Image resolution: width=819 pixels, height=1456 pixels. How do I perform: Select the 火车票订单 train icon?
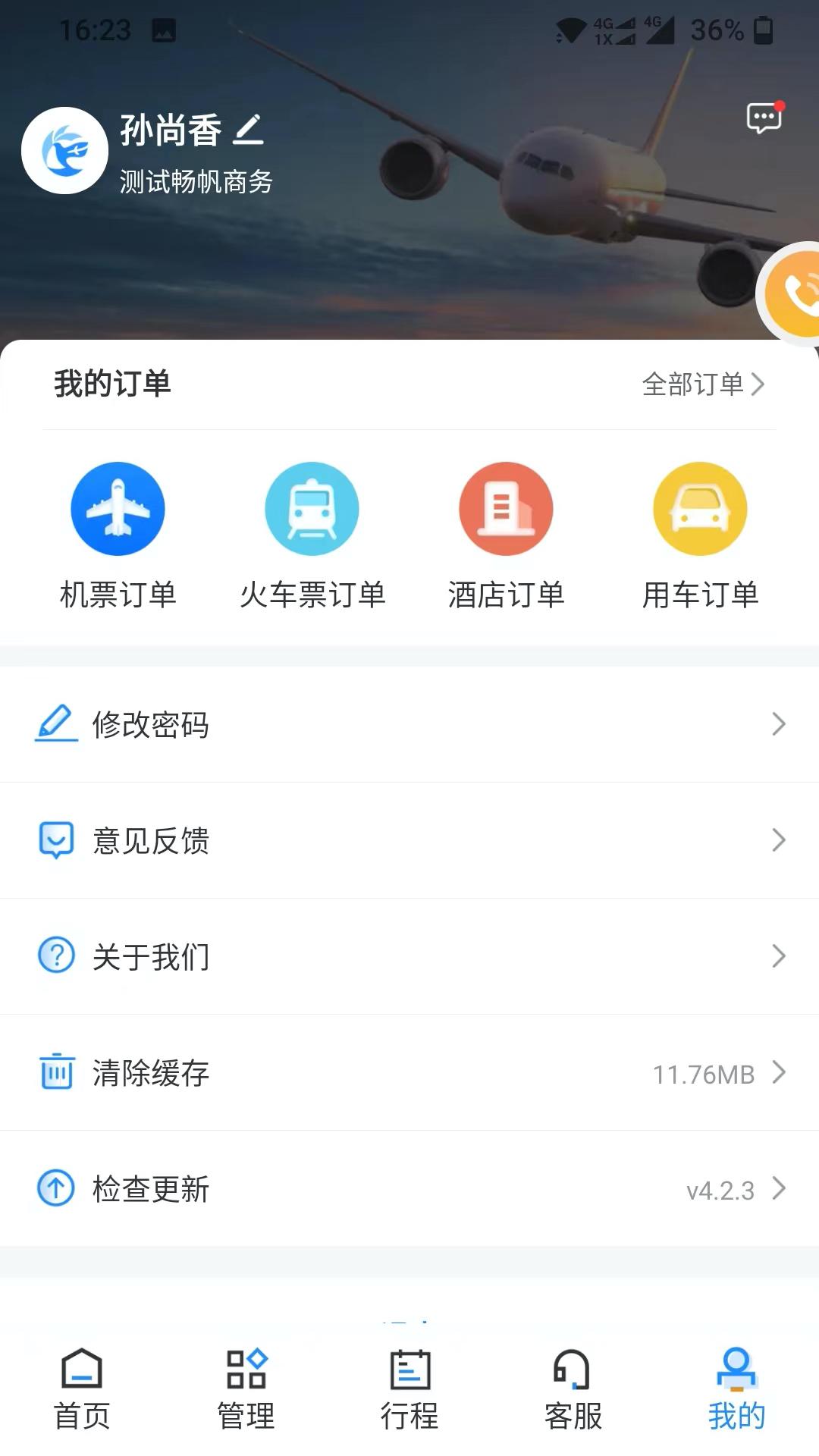click(312, 509)
